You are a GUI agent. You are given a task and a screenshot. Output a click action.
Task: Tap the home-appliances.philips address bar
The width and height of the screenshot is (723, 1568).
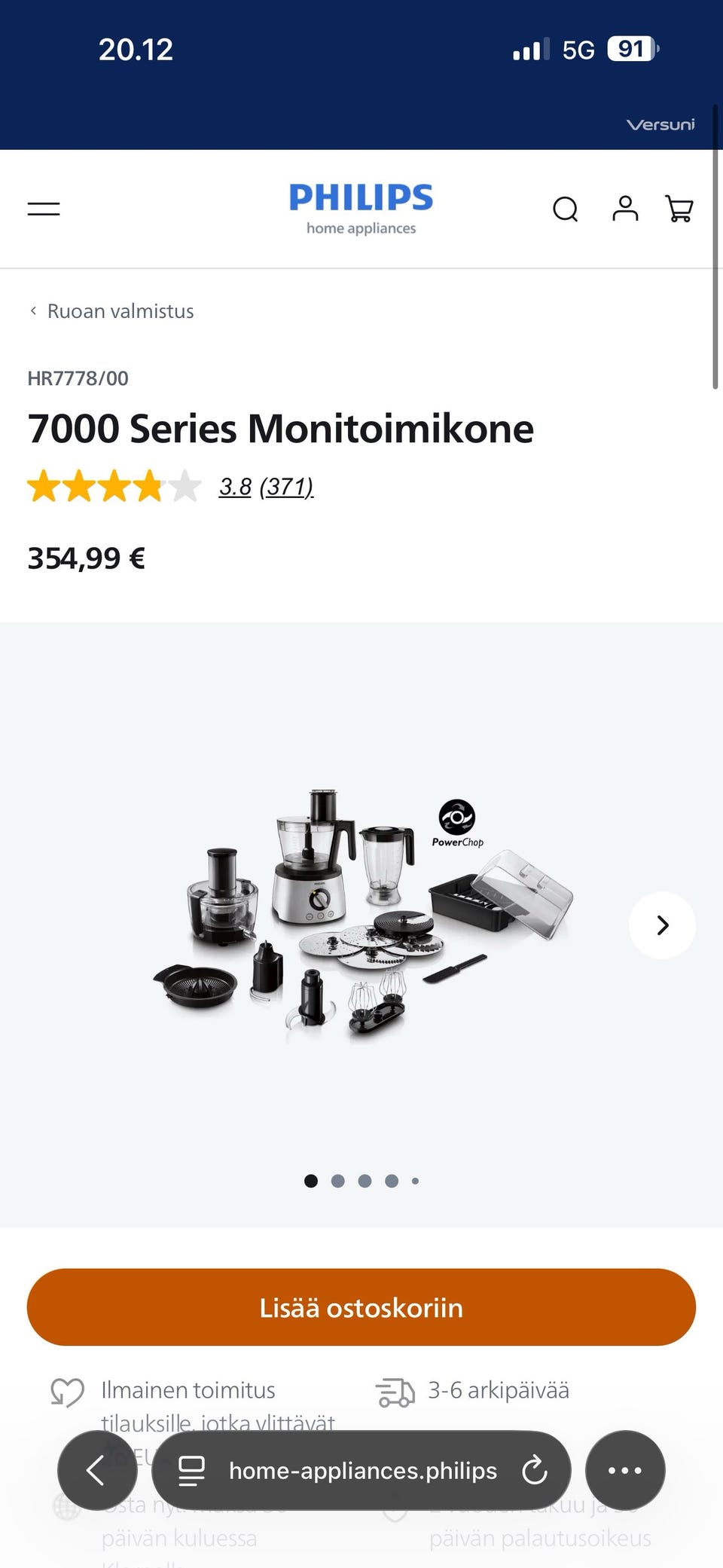coord(361,1470)
